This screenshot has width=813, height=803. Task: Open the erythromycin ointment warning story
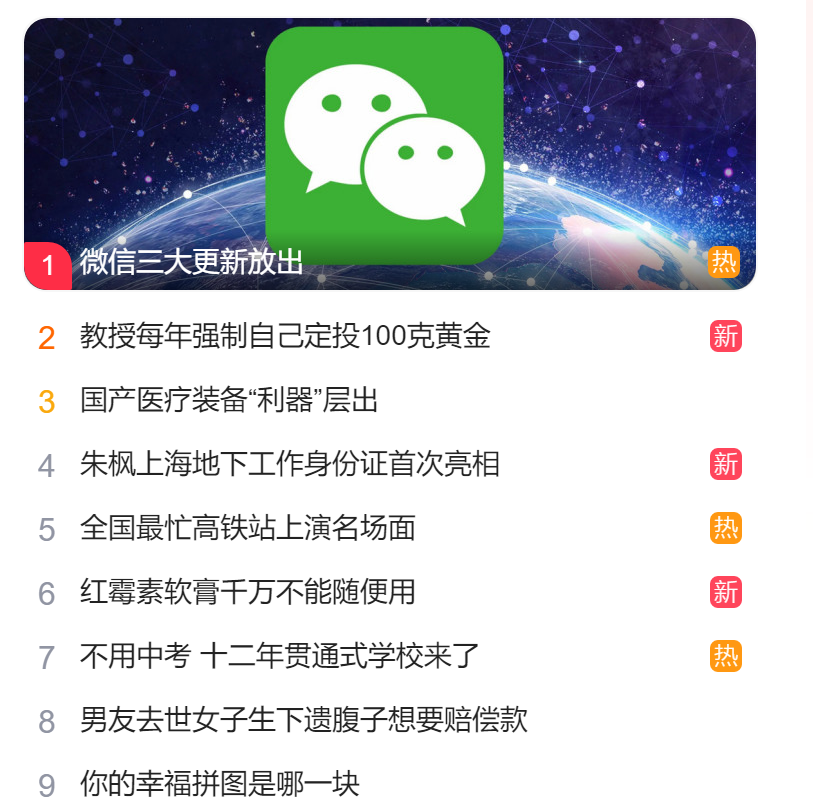coord(247,592)
